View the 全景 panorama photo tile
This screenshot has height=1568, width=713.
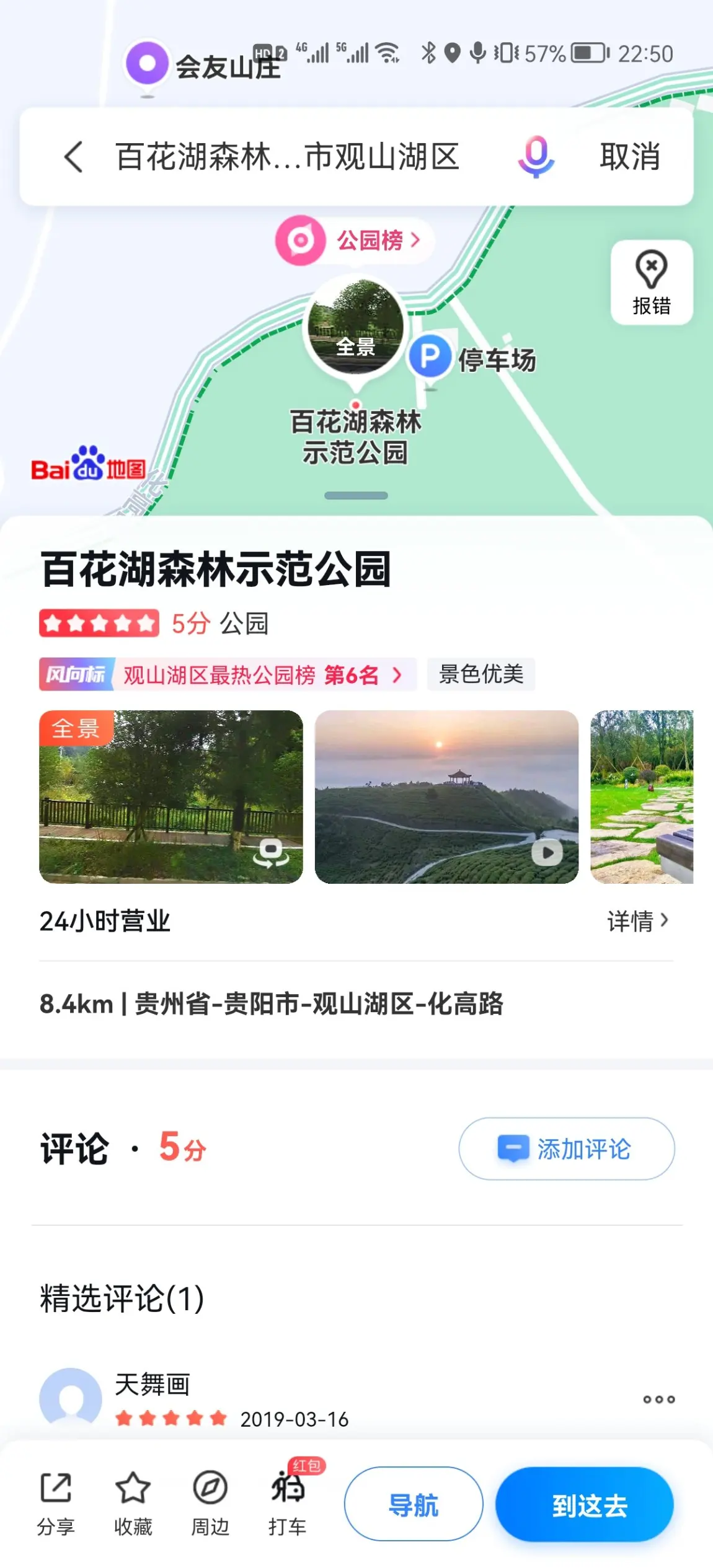[x=171, y=797]
